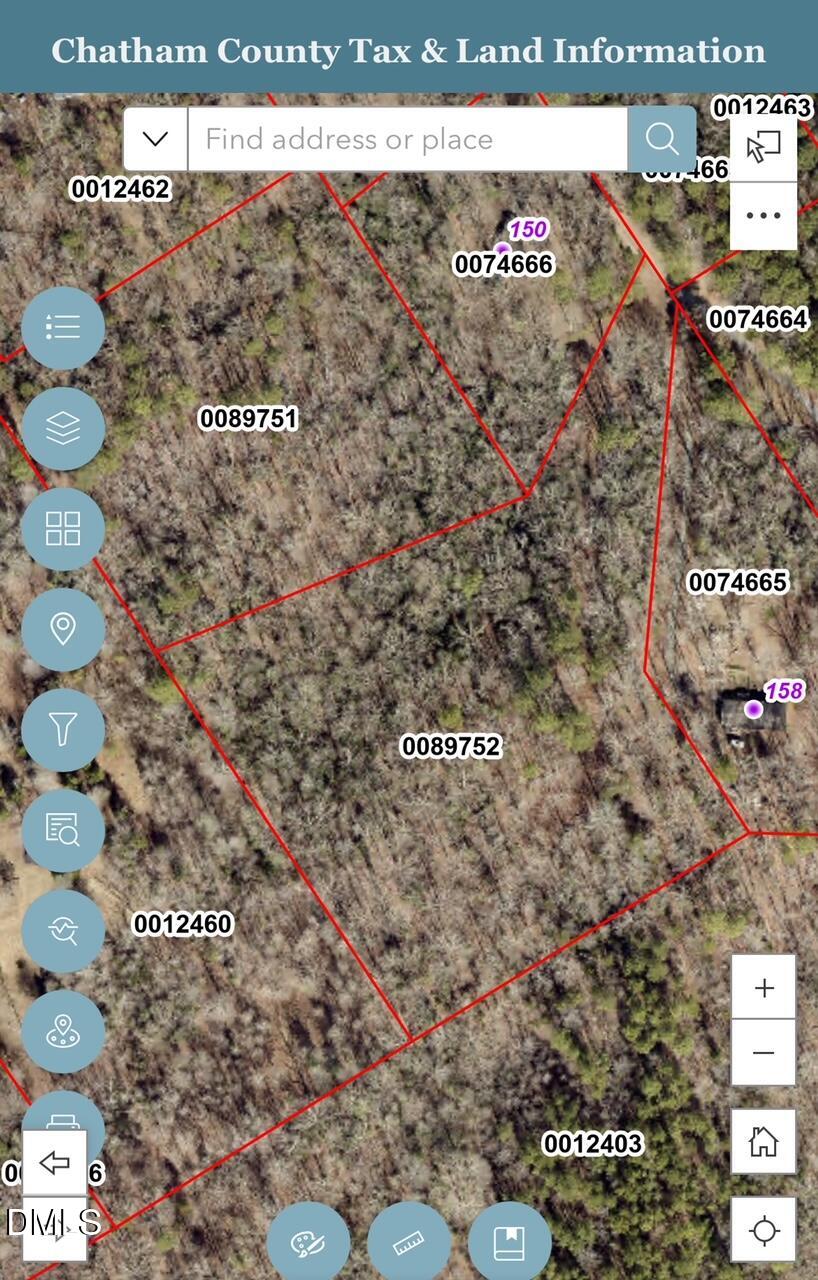Open the three-dot more options menu
Image resolution: width=818 pixels, height=1280 pixels.
(x=763, y=215)
